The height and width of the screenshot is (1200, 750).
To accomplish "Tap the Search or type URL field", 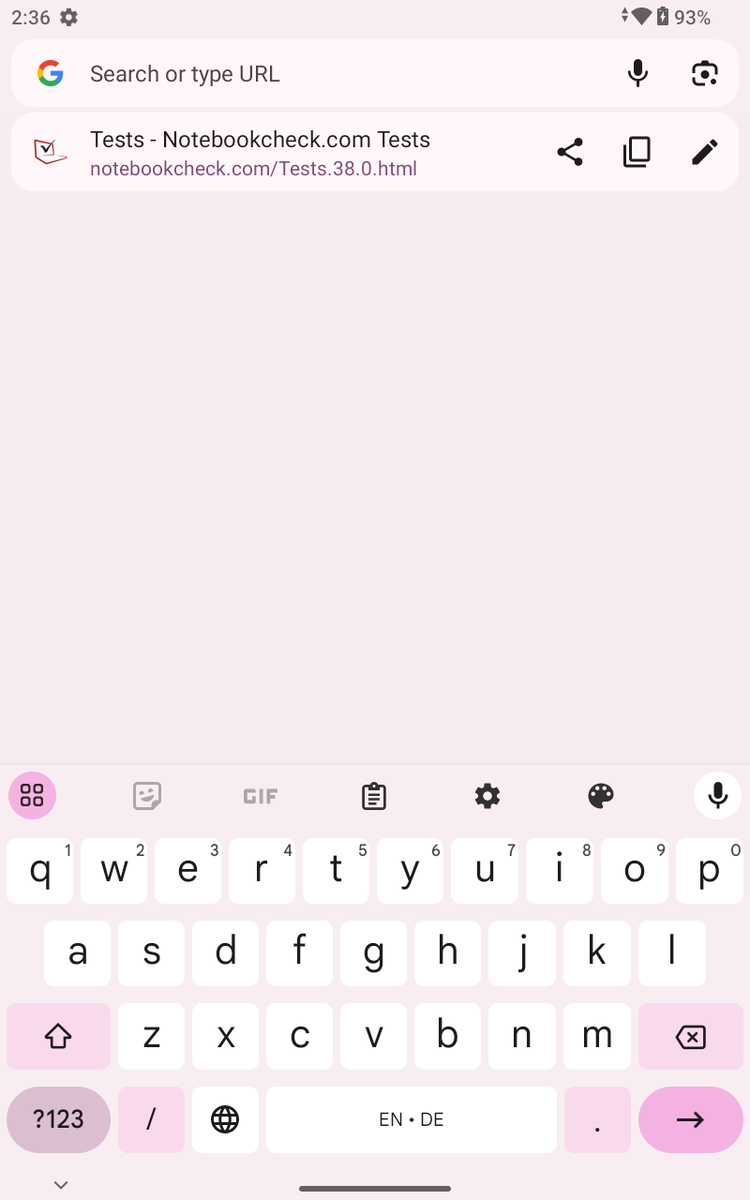I will pos(330,74).
